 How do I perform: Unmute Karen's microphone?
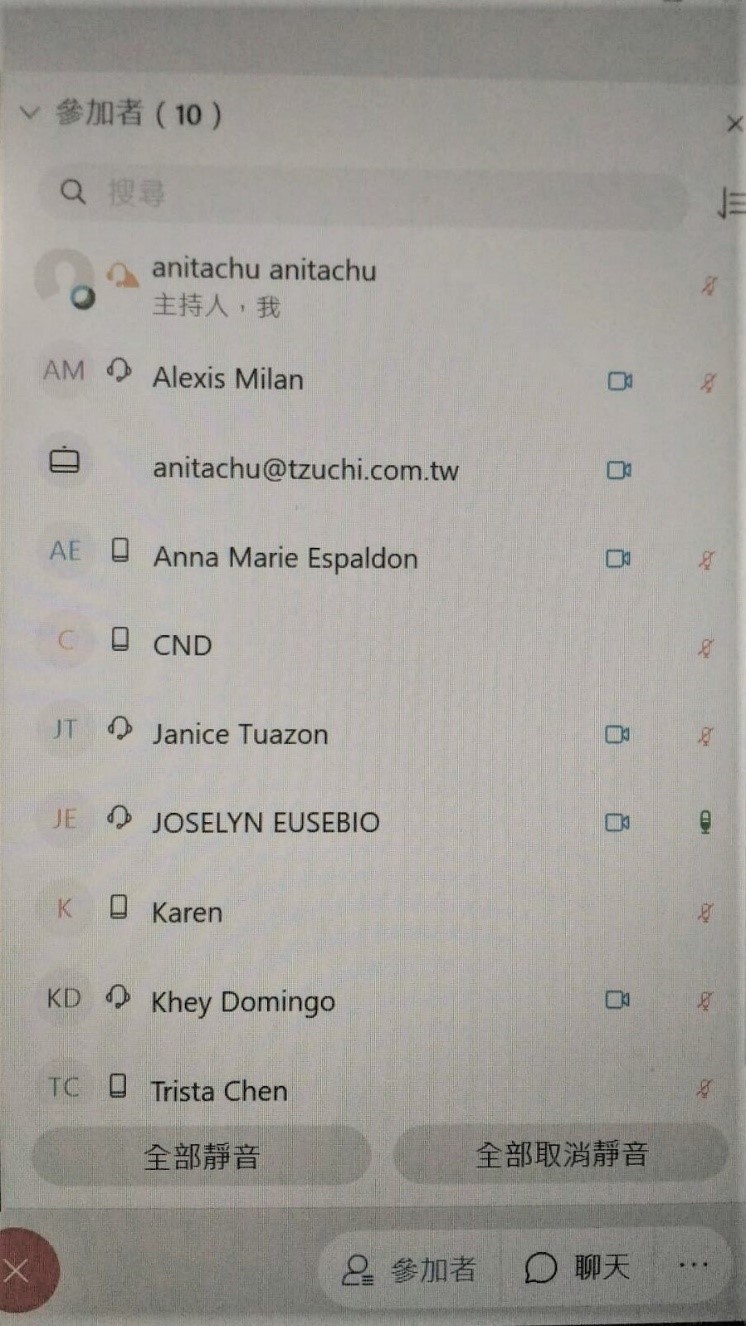tap(706, 912)
